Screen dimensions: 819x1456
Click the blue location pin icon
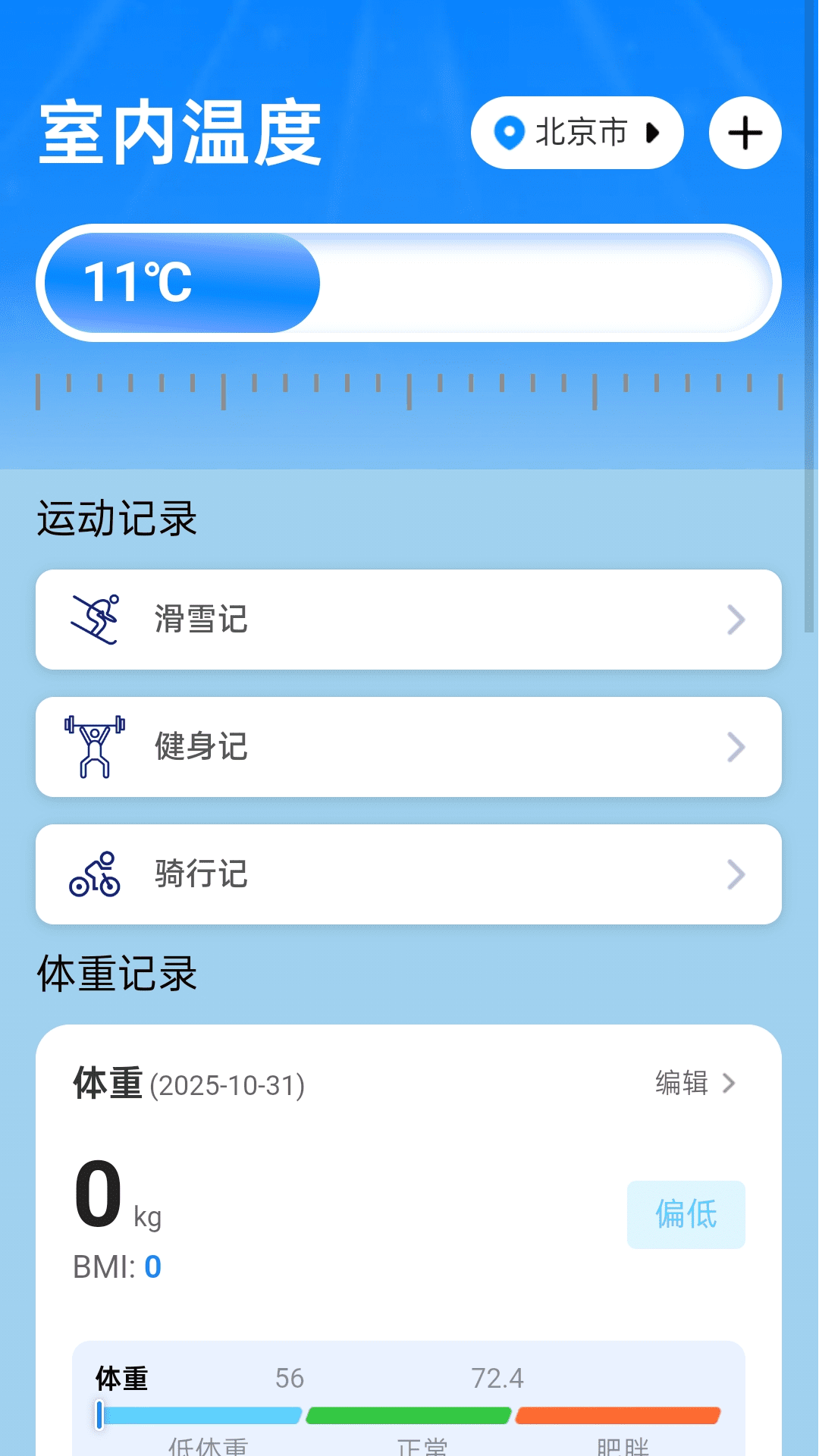[510, 132]
